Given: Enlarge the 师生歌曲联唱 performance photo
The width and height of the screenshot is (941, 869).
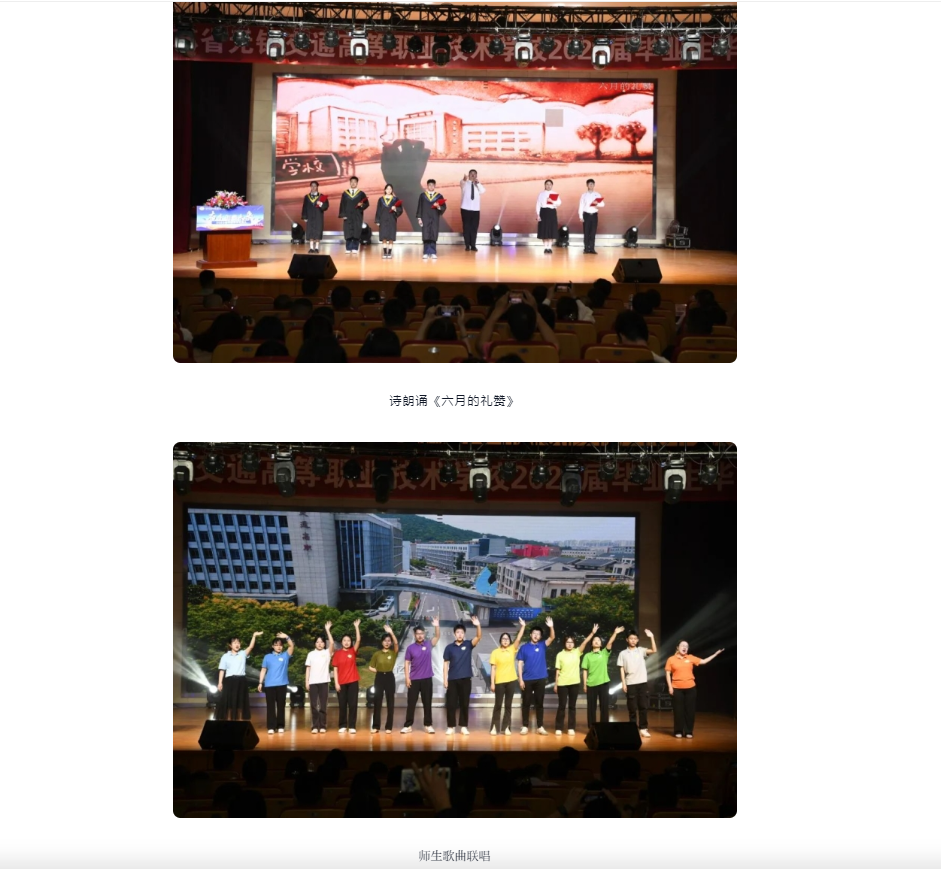Looking at the screenshot, I should 455,630.
